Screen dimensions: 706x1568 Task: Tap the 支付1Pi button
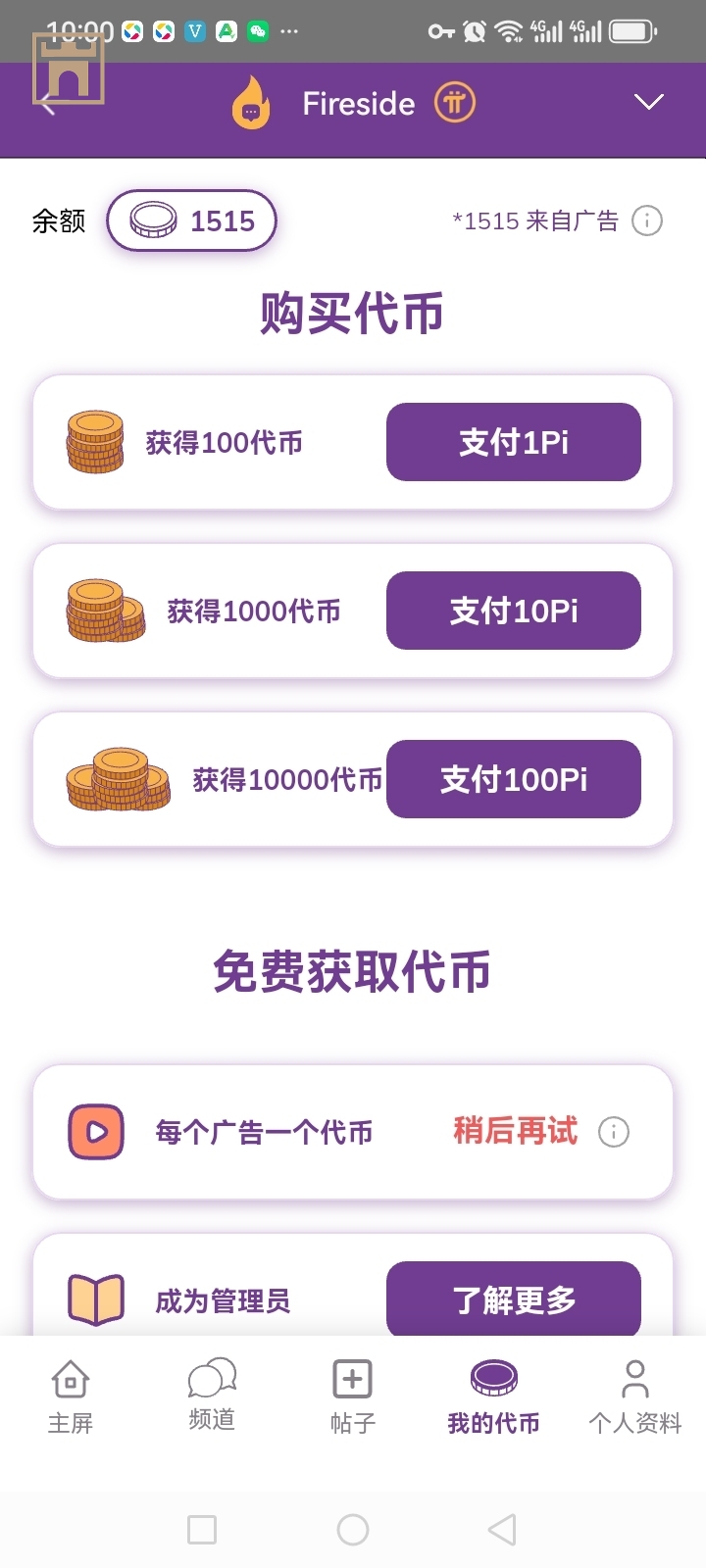tap(513, 442)
